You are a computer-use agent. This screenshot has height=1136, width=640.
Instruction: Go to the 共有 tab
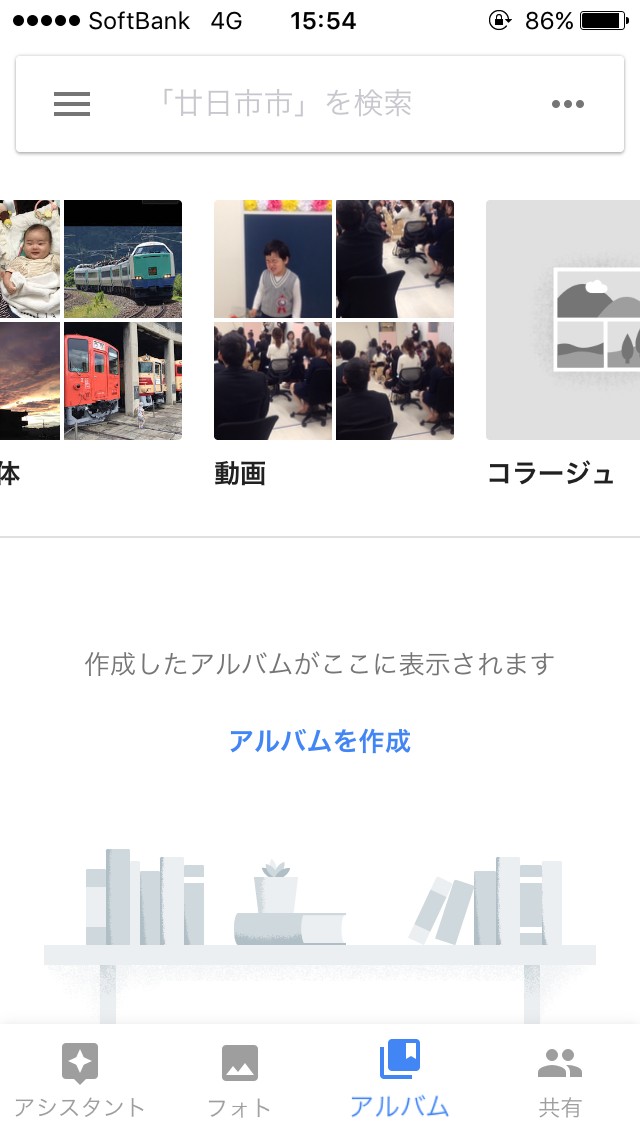click(560, 1080)
